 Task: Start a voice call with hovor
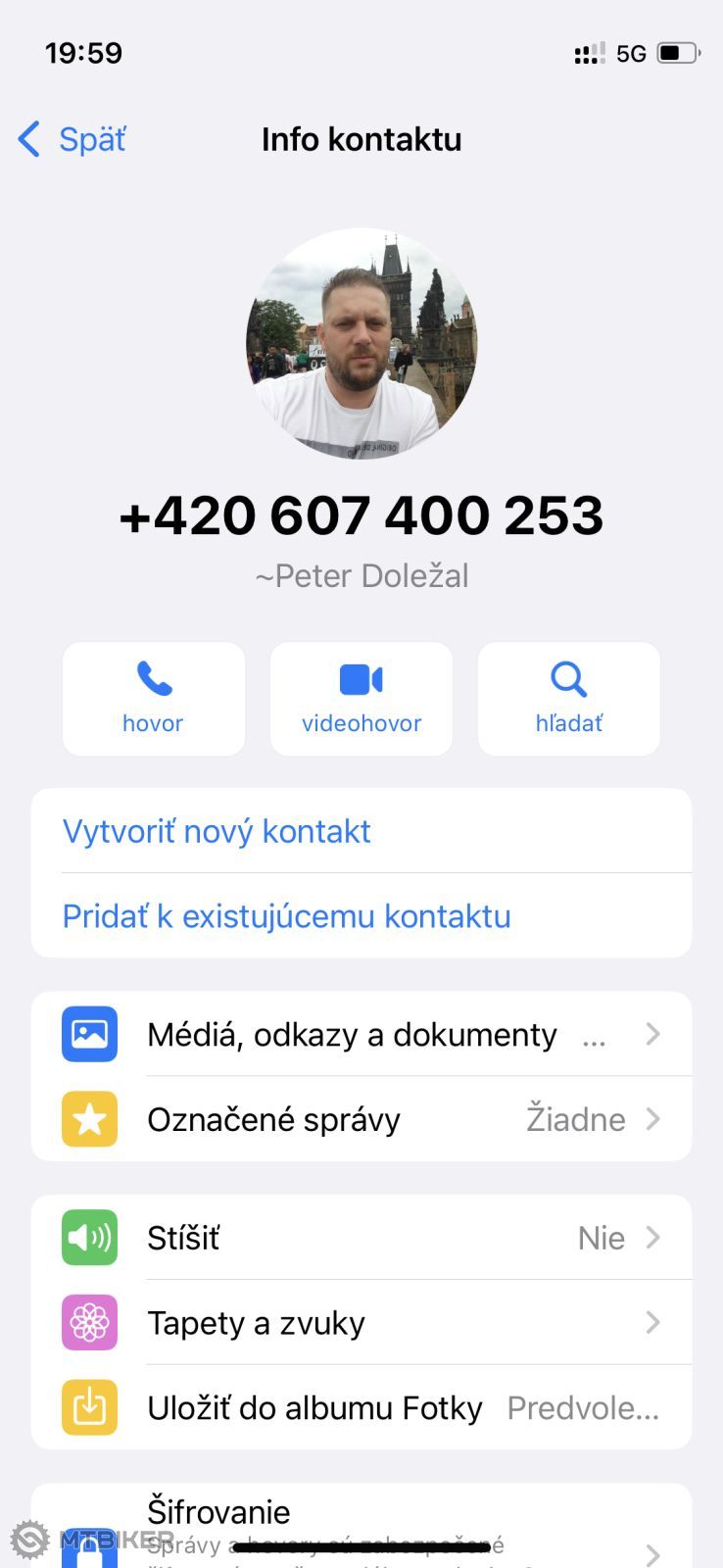pyautogui.click(x=154, y=699)
